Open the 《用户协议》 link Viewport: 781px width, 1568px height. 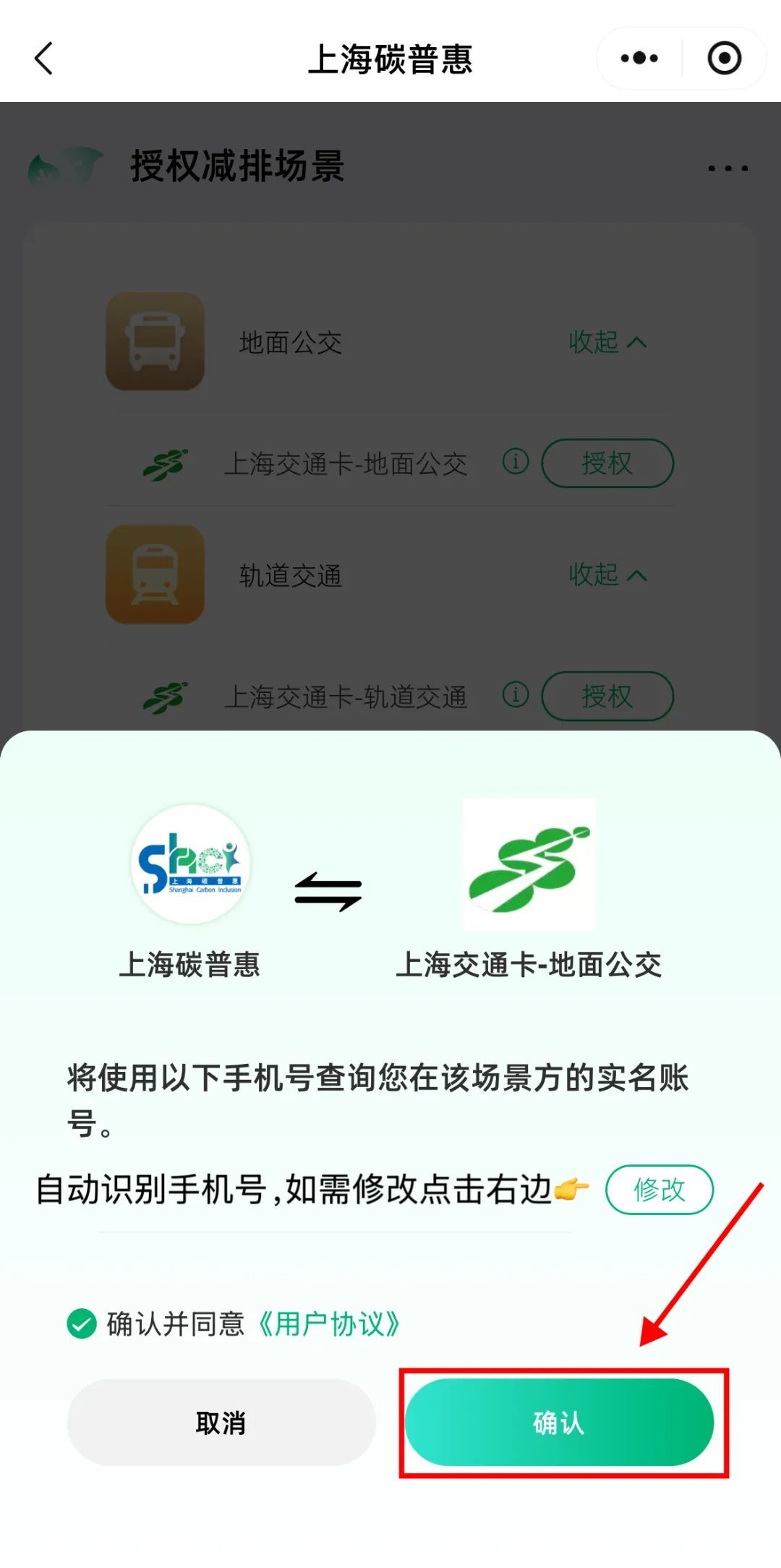coord(329,1324)
